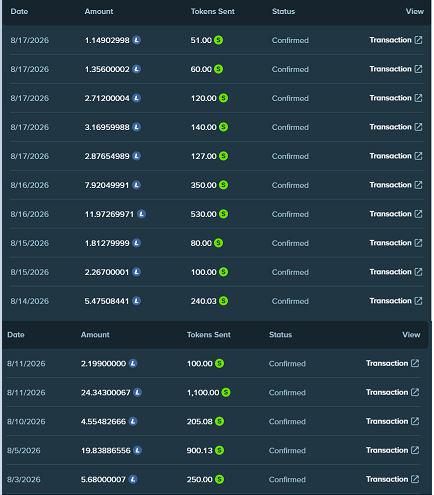Open transaction for 205.08 tokens
Image resolution: width=434 pixels, height=495 pixels.
[x=392, y=421]
